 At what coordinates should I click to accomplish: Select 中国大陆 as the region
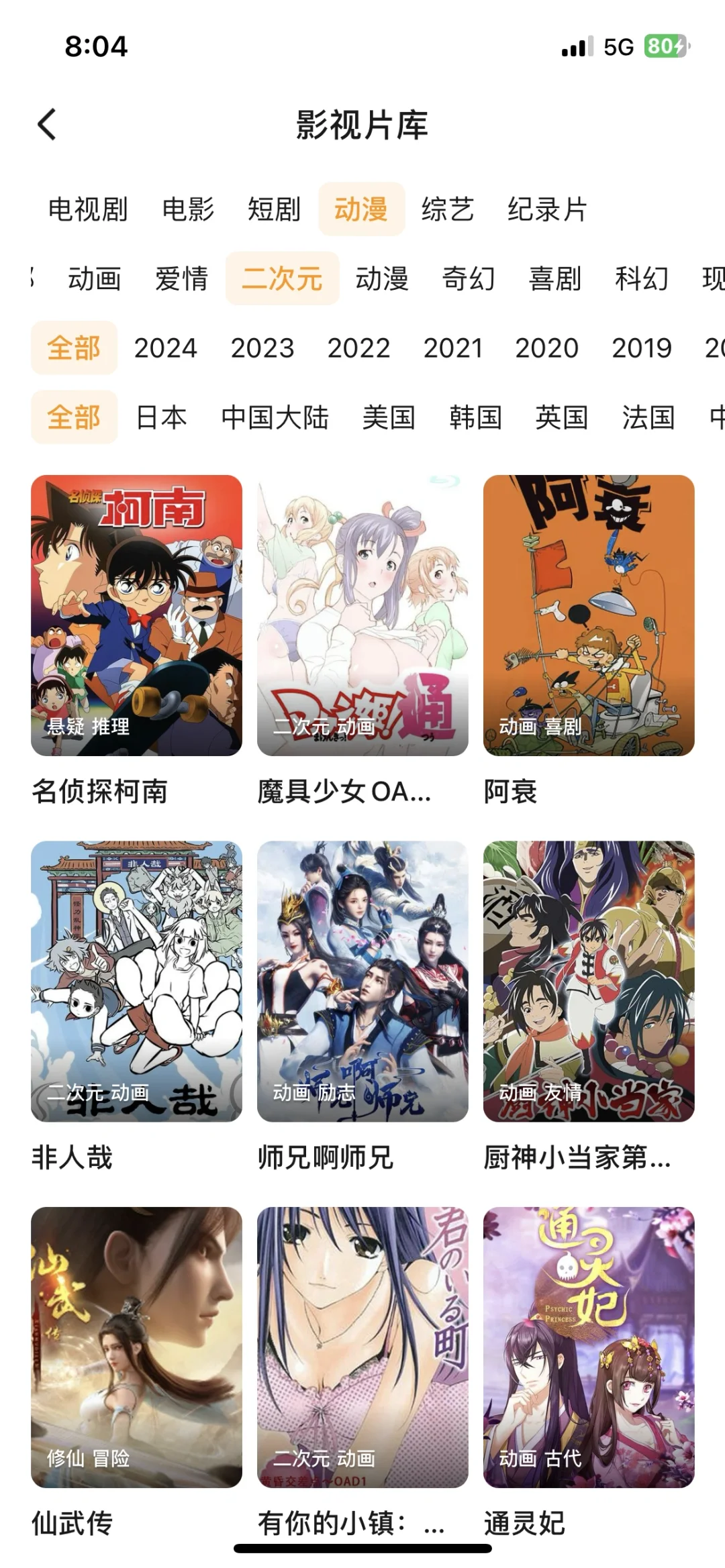[x=275, y=417]
